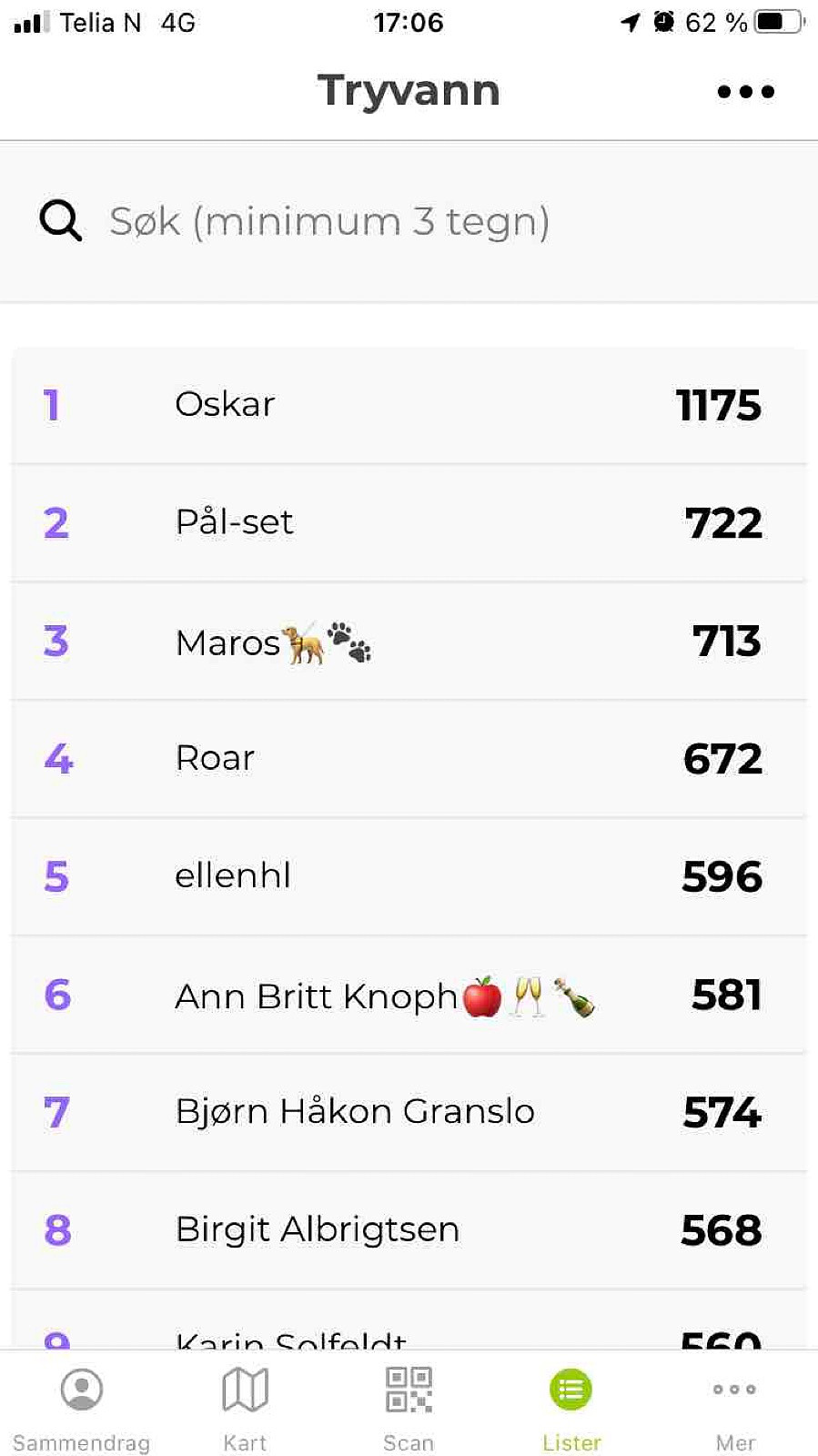Focus the Søk search field
The image size is (818, 1456).
(409, 221)
